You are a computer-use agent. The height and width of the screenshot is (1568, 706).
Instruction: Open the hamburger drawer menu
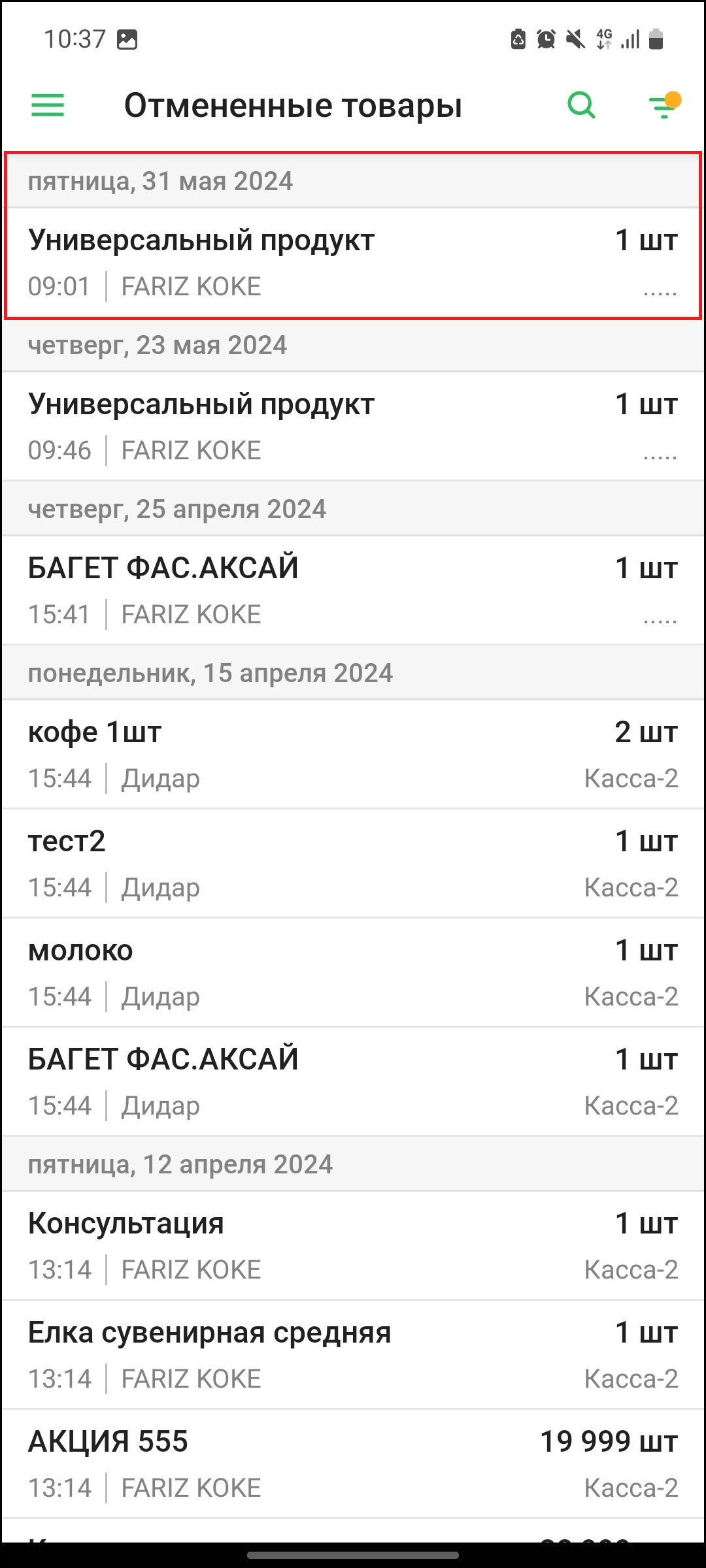tap(48, 105)
